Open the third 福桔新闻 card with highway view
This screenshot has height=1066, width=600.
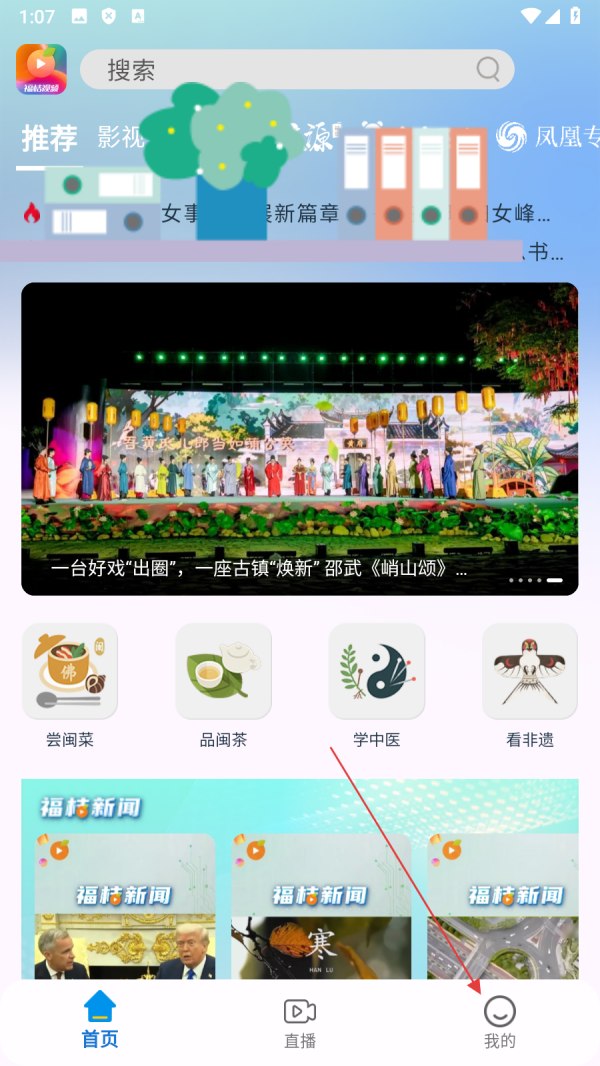(505, 905)
